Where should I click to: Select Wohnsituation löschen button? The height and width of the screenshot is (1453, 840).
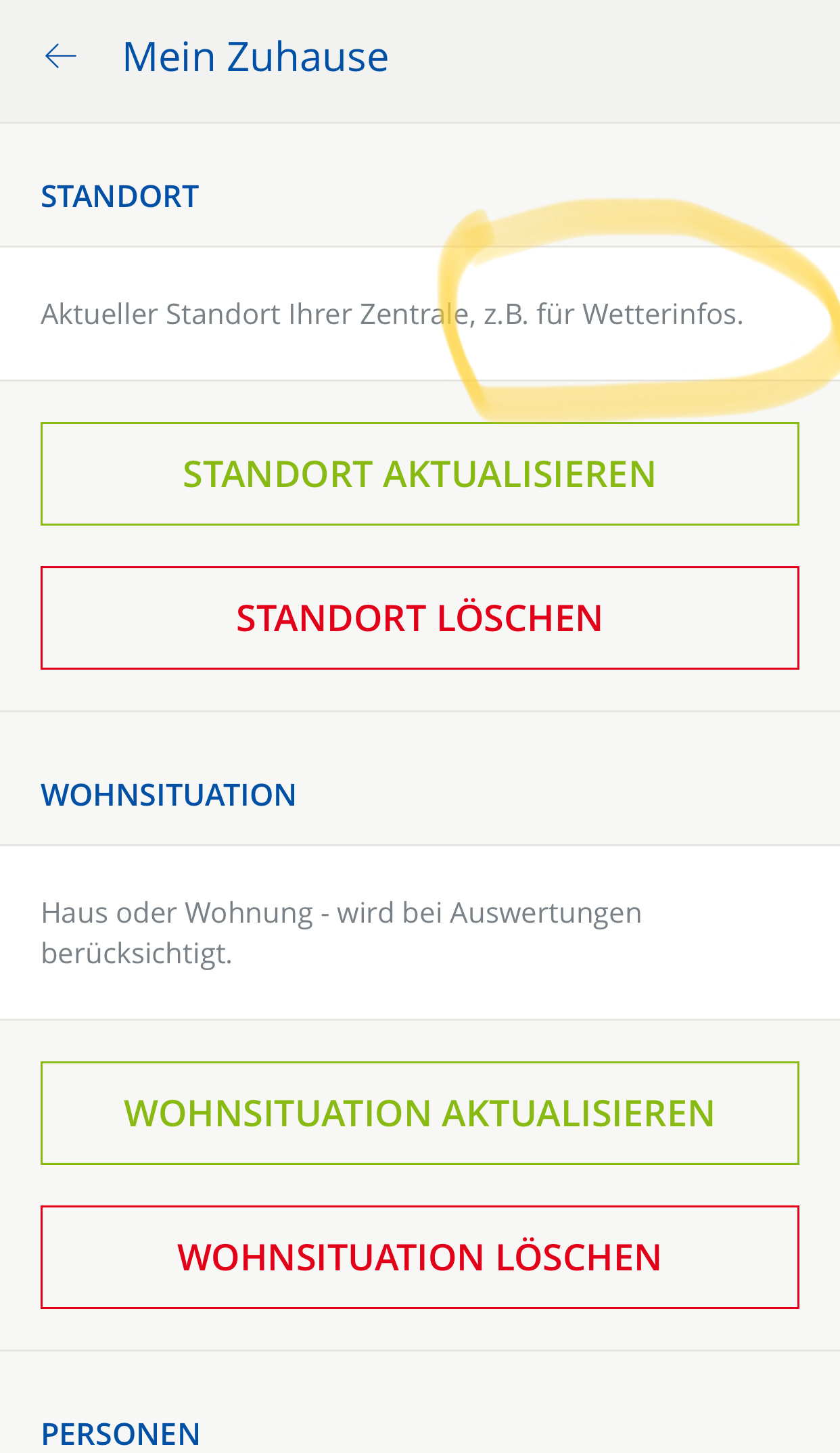point(419,1257)
